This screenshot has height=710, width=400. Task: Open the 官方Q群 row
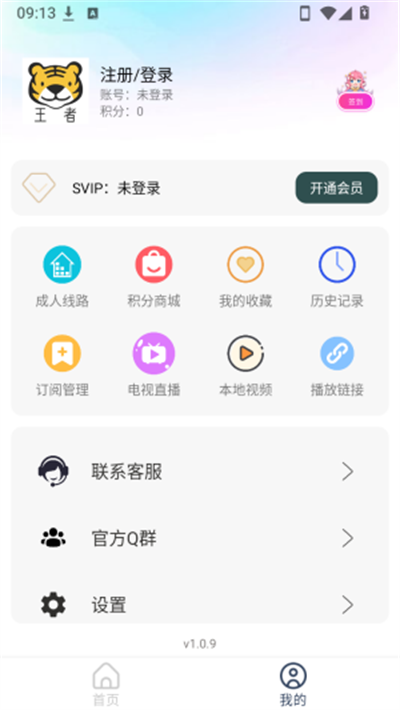(x=200, y=538)
